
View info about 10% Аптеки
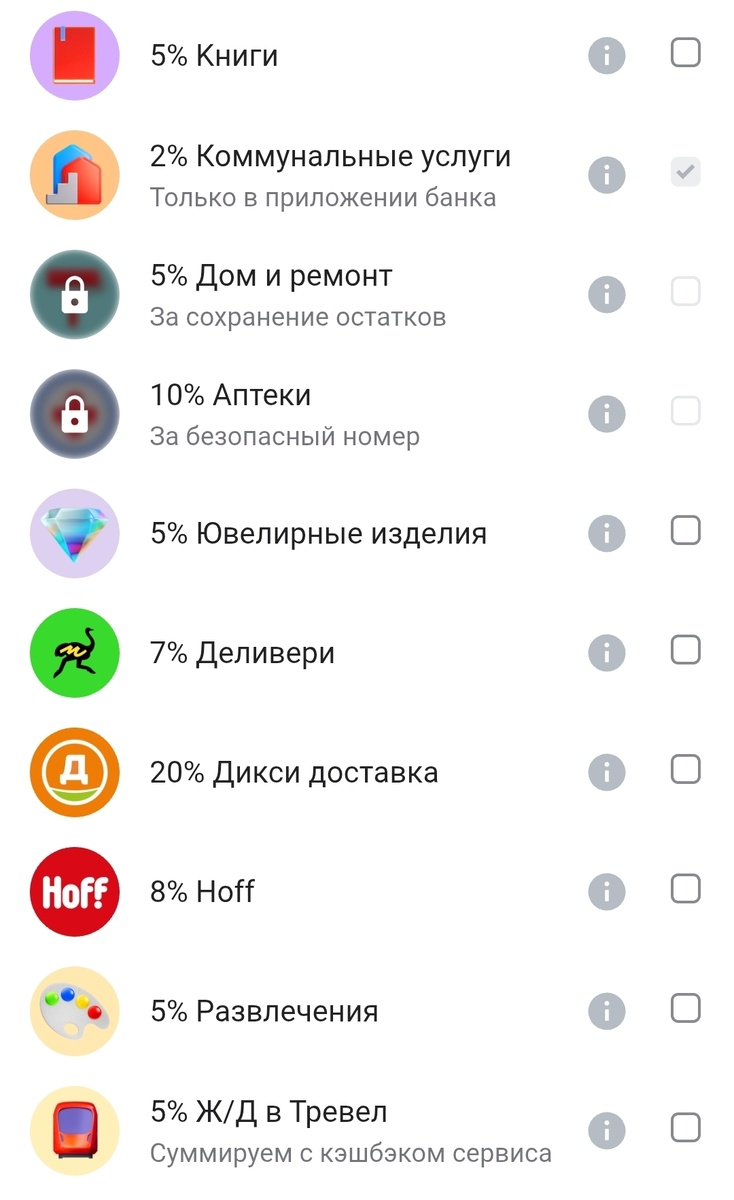(607, 413)
